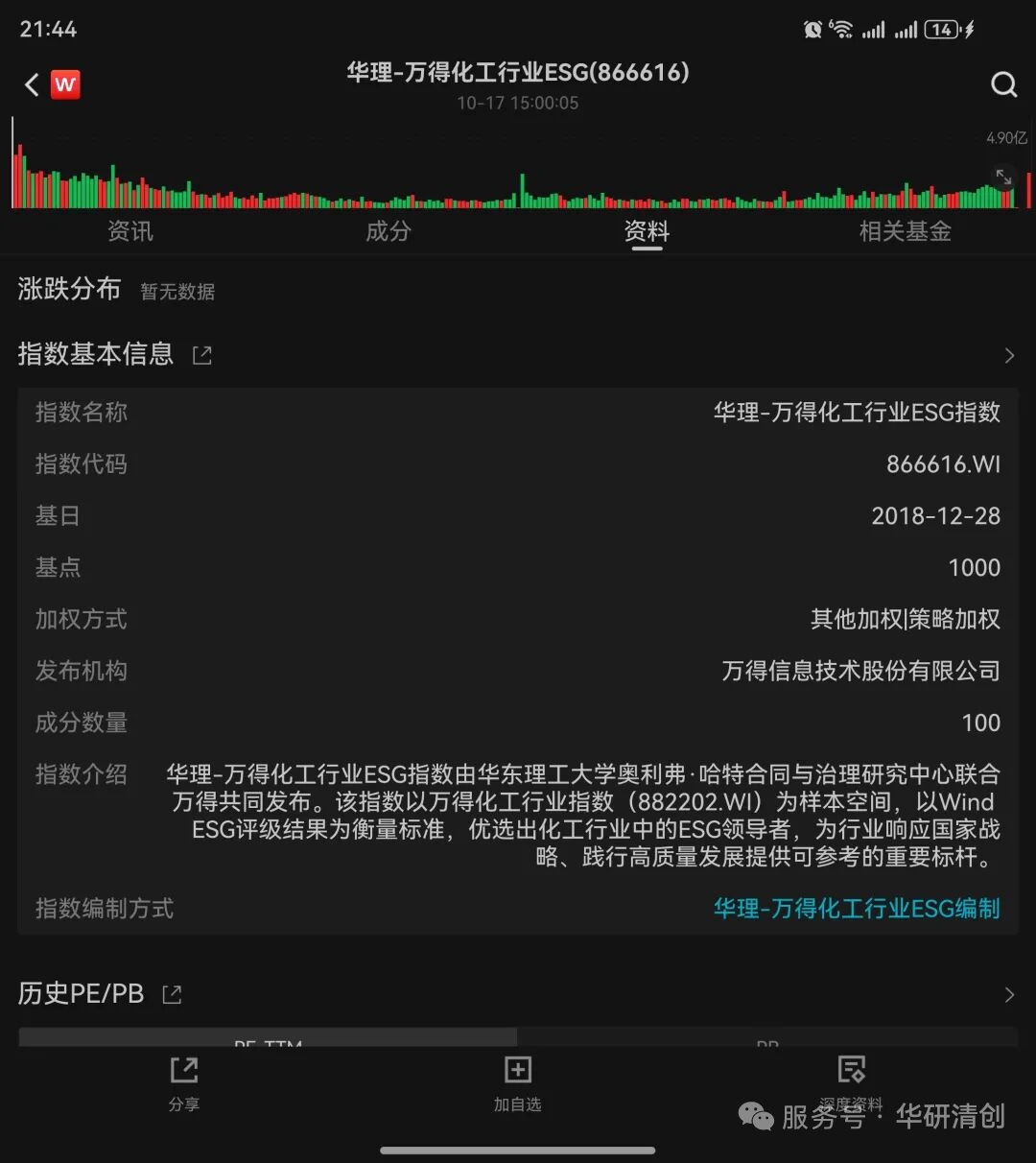The width and height of the screenshot is (1036, 1163).
Task: Select the 资料 tab
Action: click(x=647, y=231)
